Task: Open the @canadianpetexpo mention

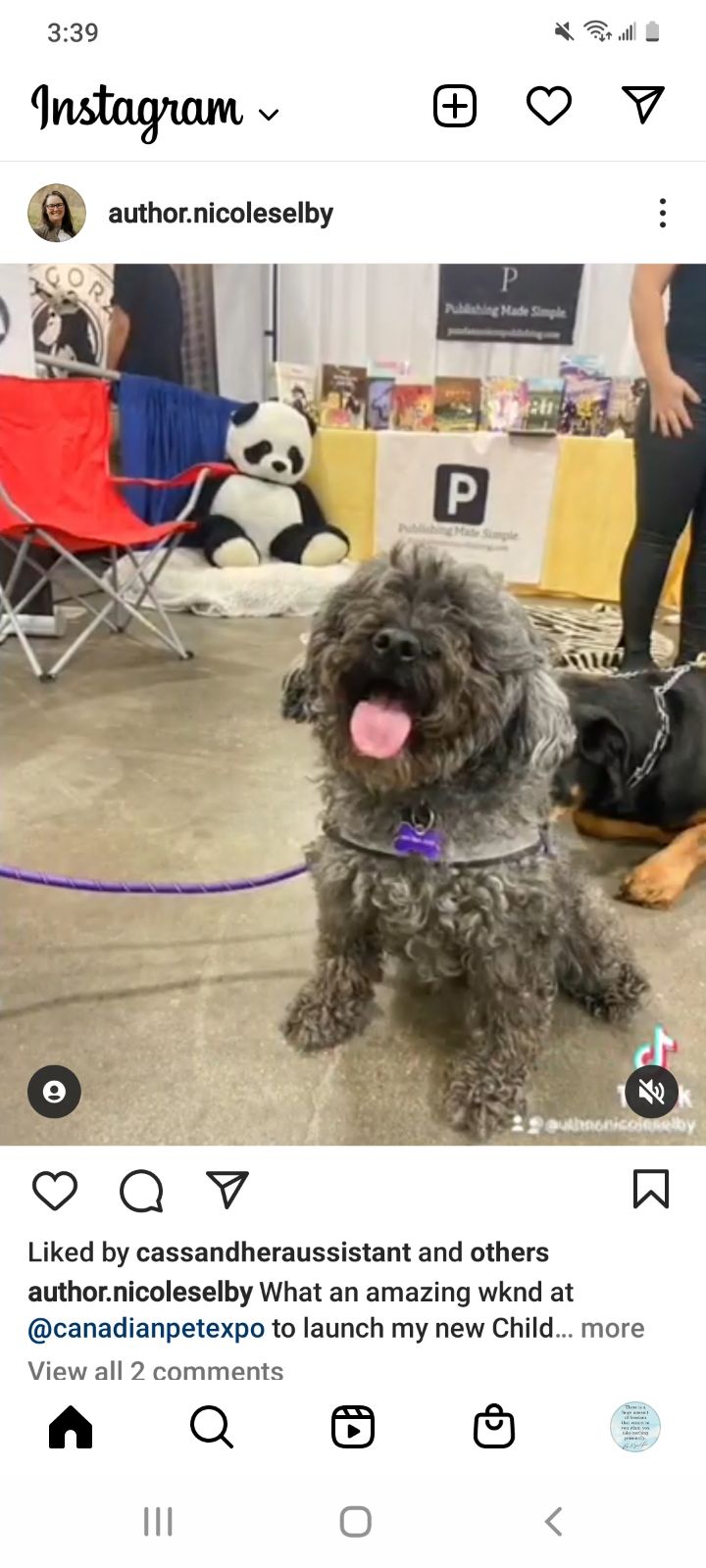Action: (x=146, y=1329)
